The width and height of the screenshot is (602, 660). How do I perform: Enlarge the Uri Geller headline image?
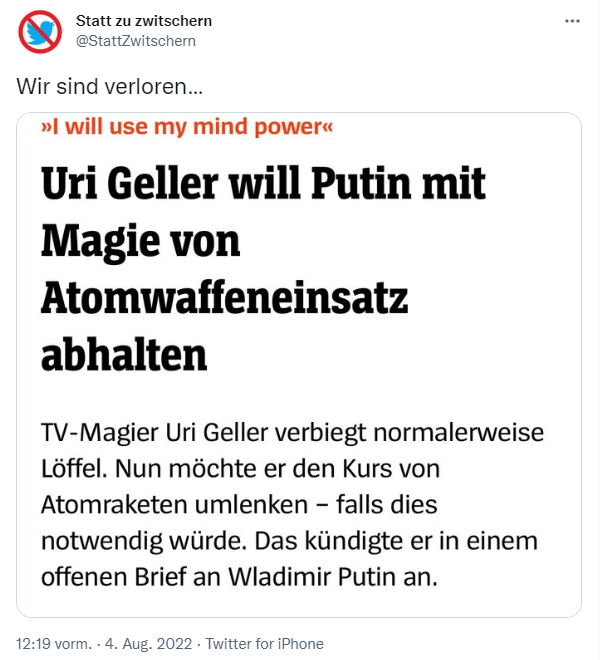(299, 364)
